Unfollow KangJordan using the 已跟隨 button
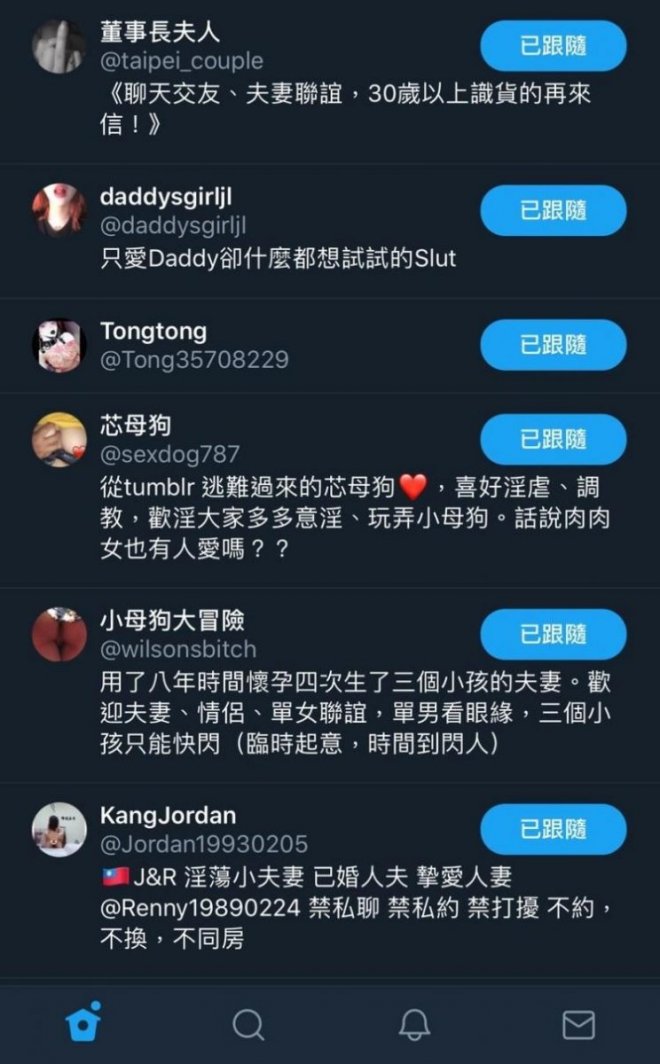660x1064 pixels. point(553,829)
